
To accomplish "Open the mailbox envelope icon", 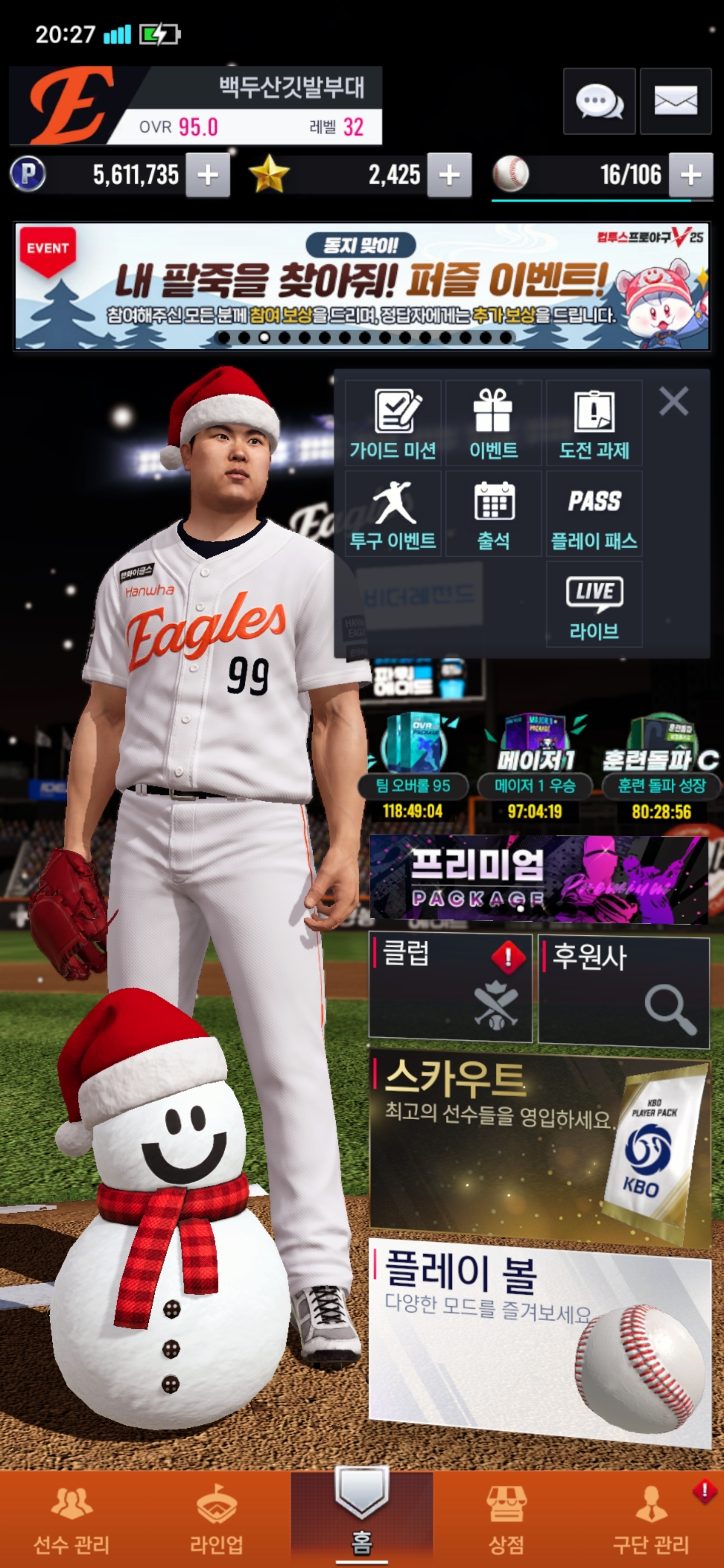I will (675, 102).
